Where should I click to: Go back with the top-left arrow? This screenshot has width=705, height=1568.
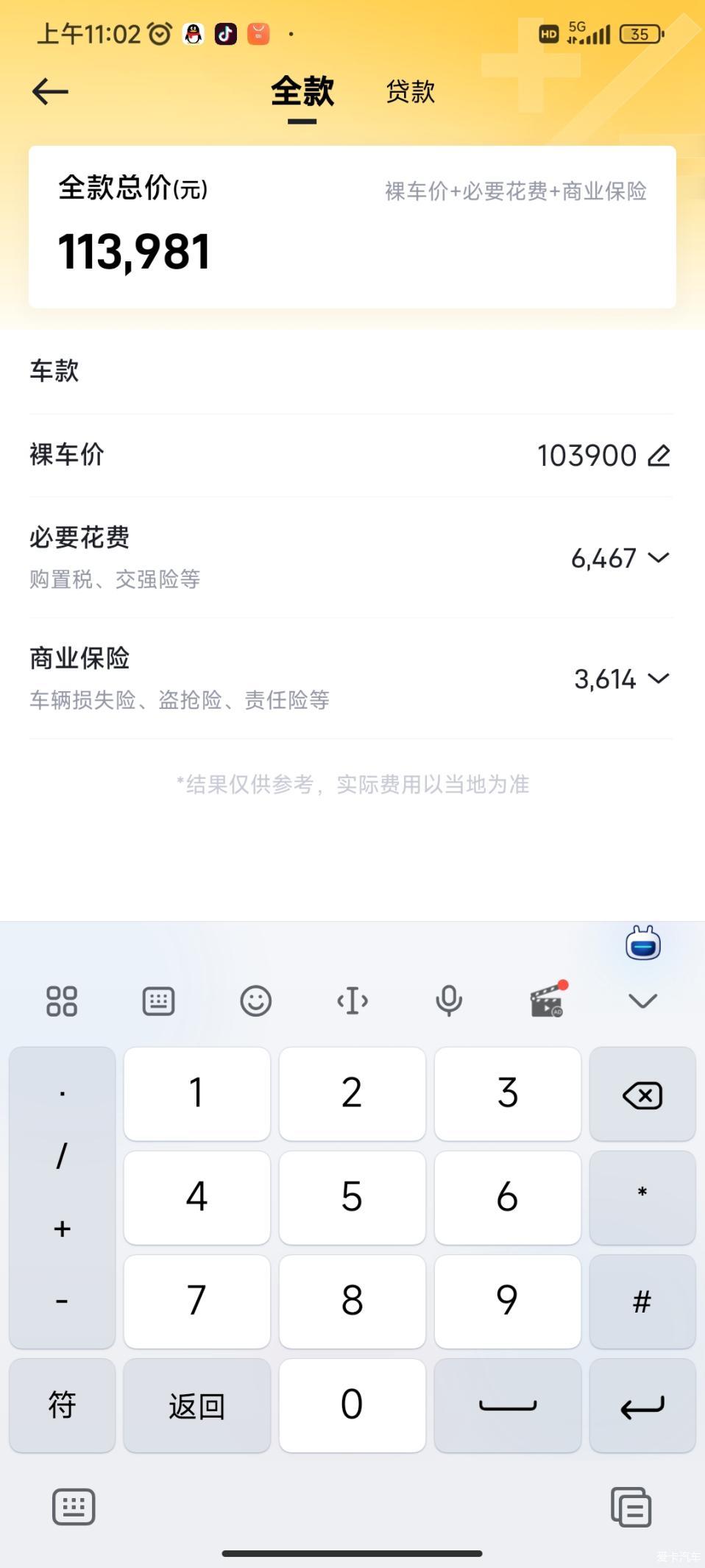pyautogui.click(x=50, y=92)
